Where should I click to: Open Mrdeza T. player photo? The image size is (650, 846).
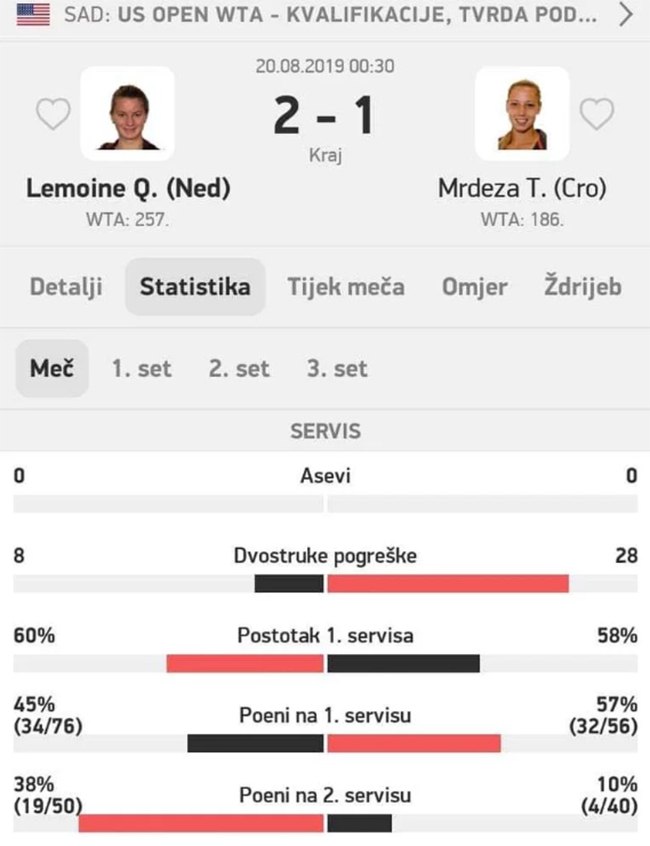521,114
